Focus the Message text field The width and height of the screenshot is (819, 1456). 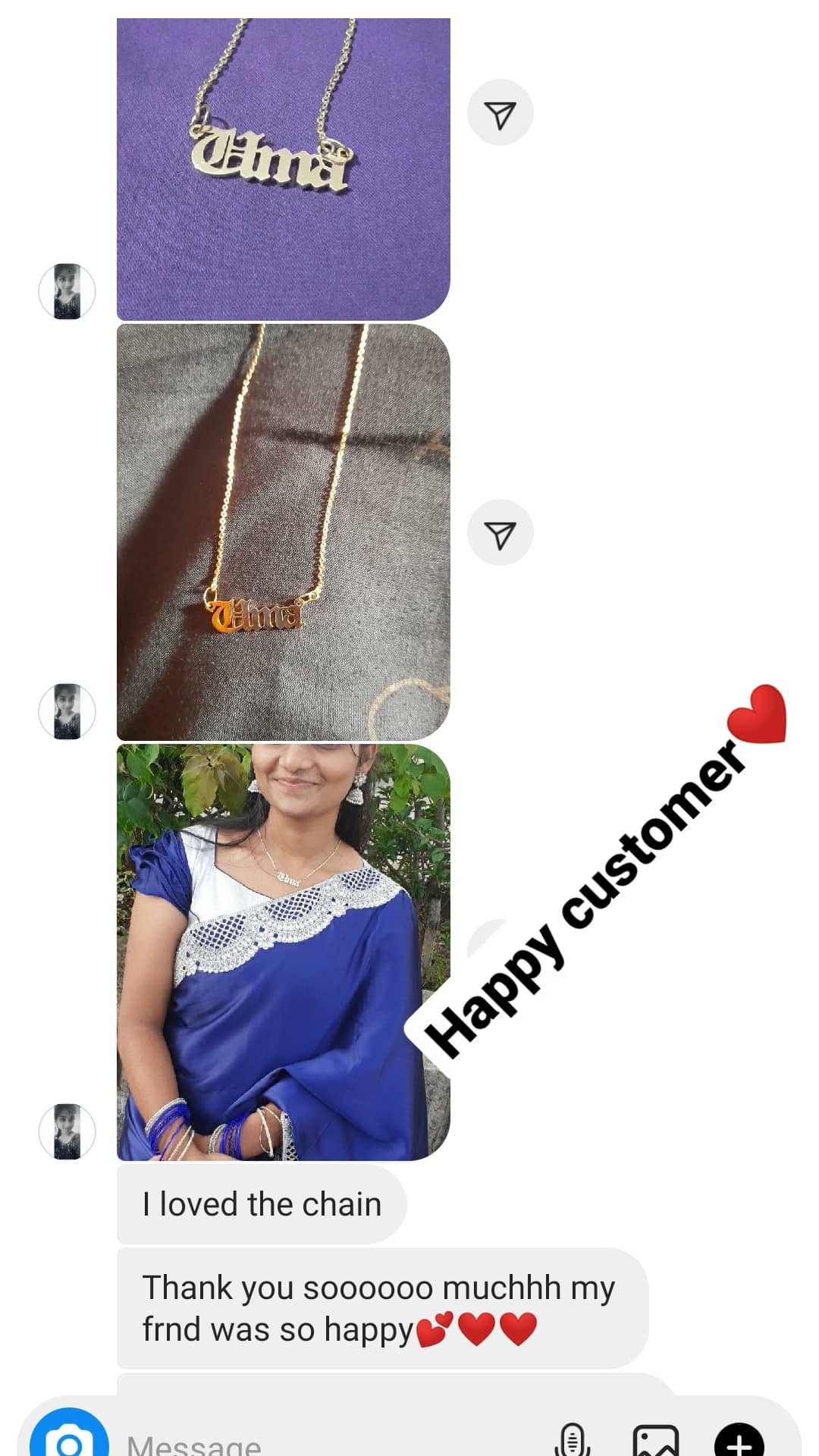click(x=326, y=1441)
